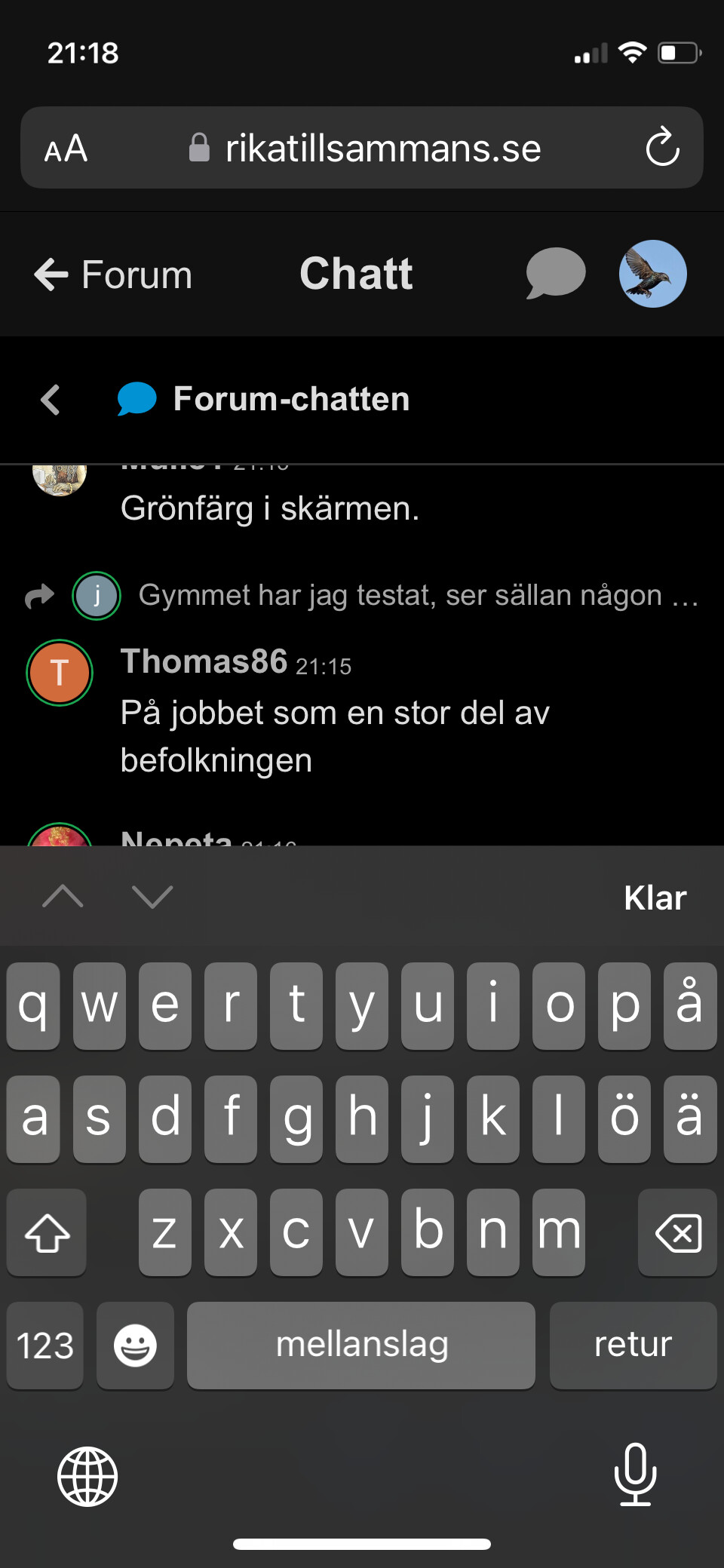Viewport: 724px width, 1568px height.
Task: Open the AA text size menu
Action: click(x=66, y=148)
